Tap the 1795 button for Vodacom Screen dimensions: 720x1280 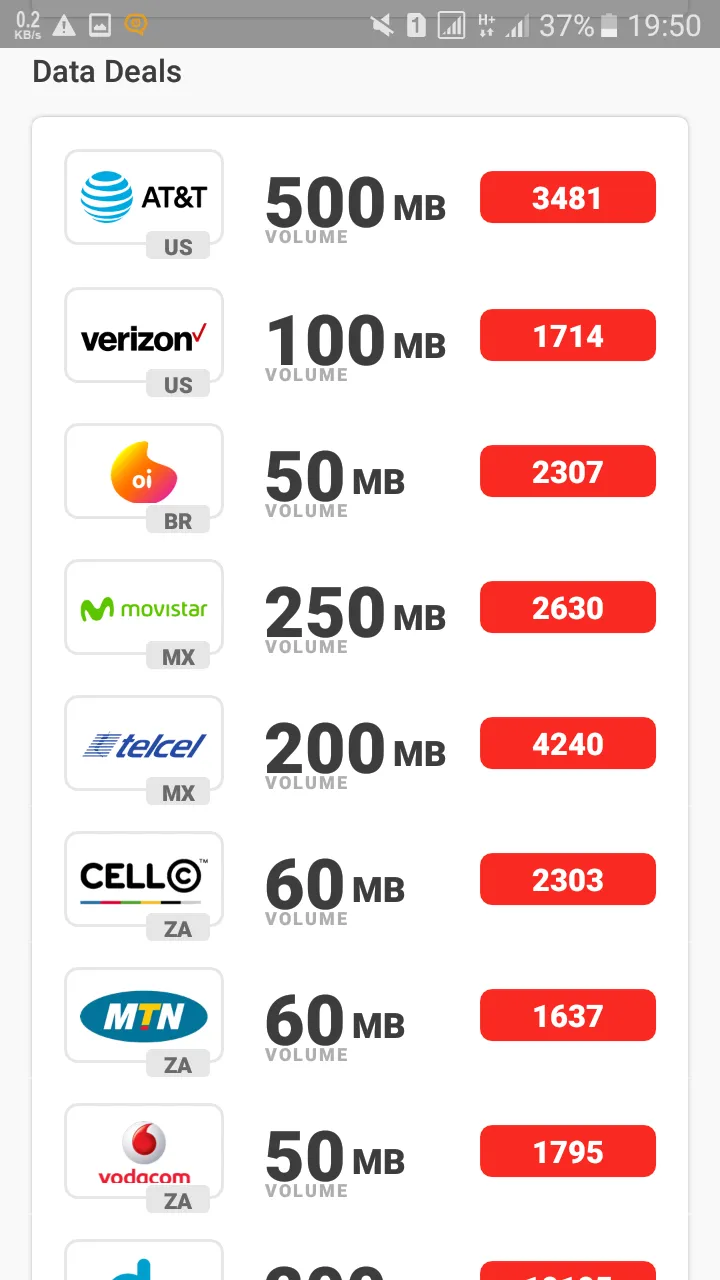coord(568,1151)
